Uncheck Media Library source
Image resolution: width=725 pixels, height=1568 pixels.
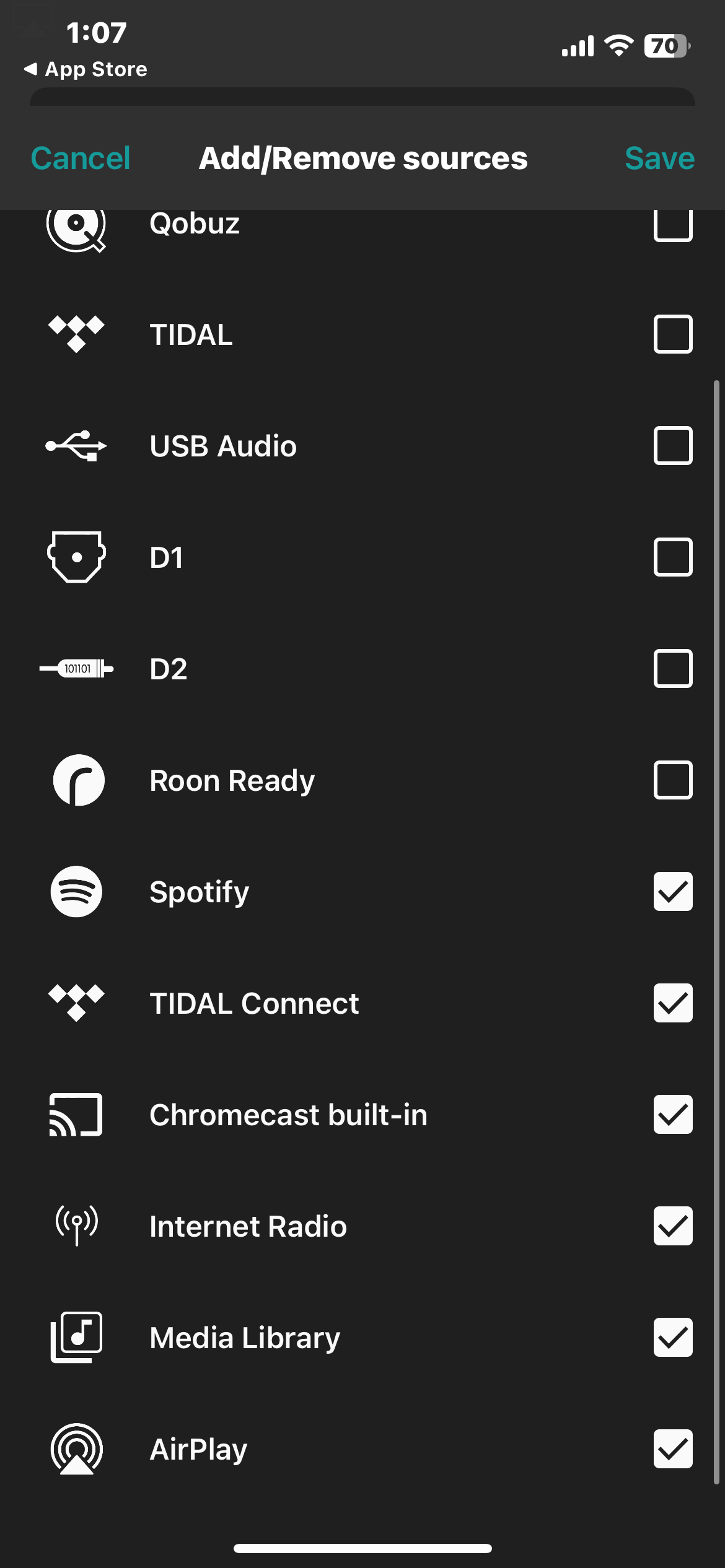coord(673,1338)
